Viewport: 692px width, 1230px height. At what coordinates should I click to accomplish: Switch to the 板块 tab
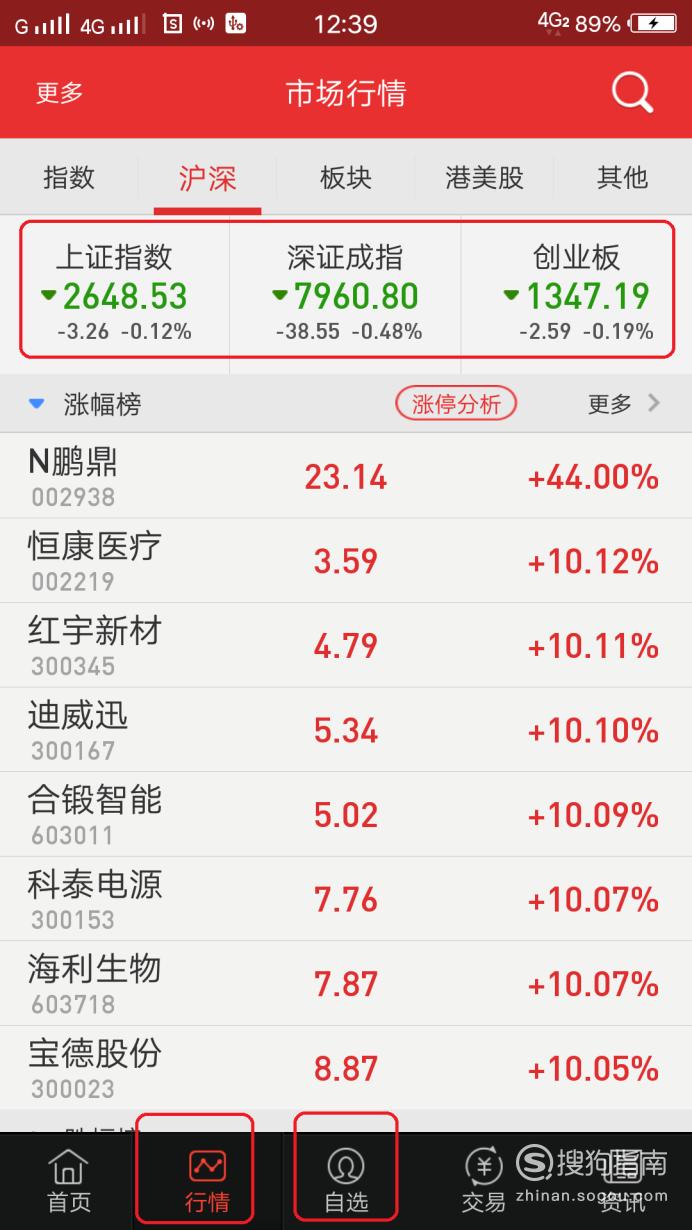pos(346,177)
